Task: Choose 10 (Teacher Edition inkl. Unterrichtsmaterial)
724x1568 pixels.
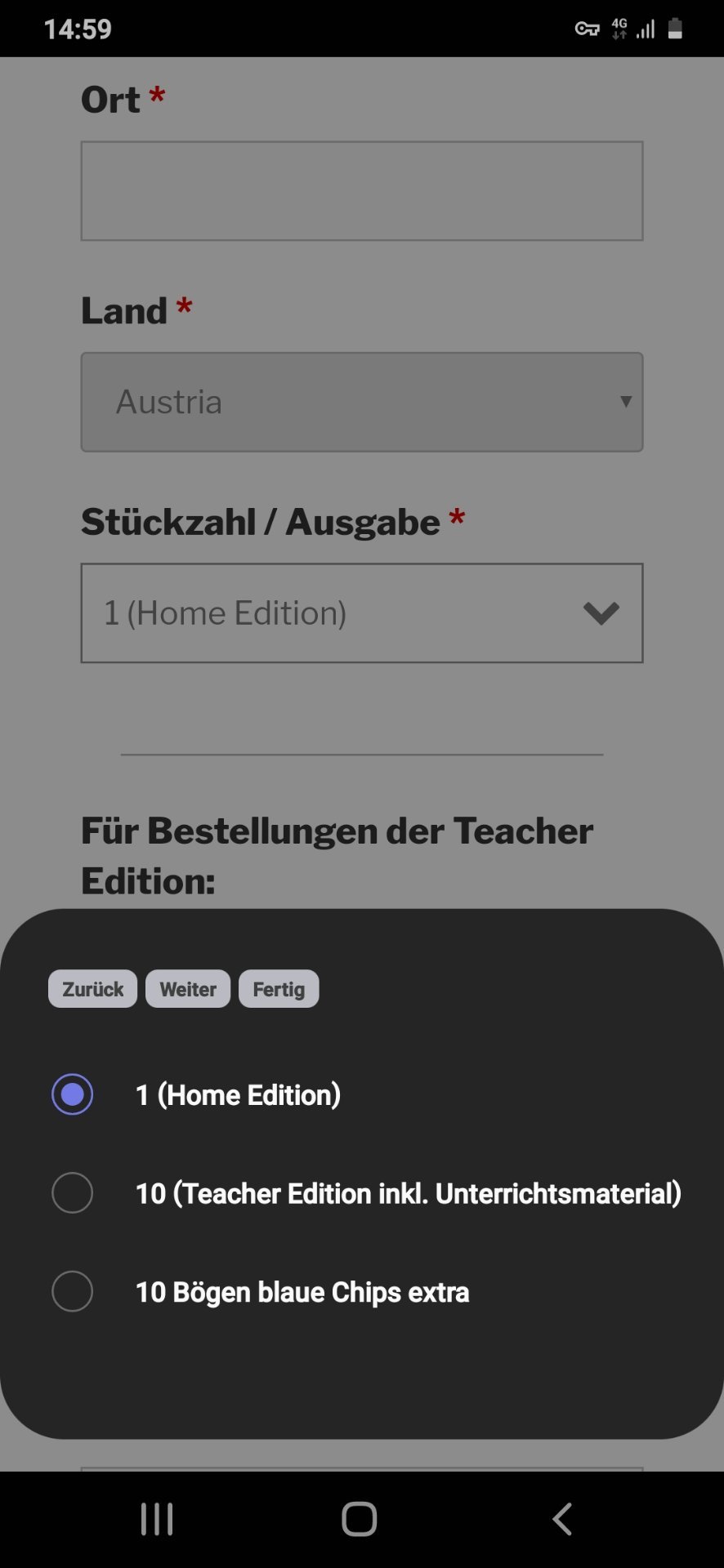Action: click(x=362, y=1193)
